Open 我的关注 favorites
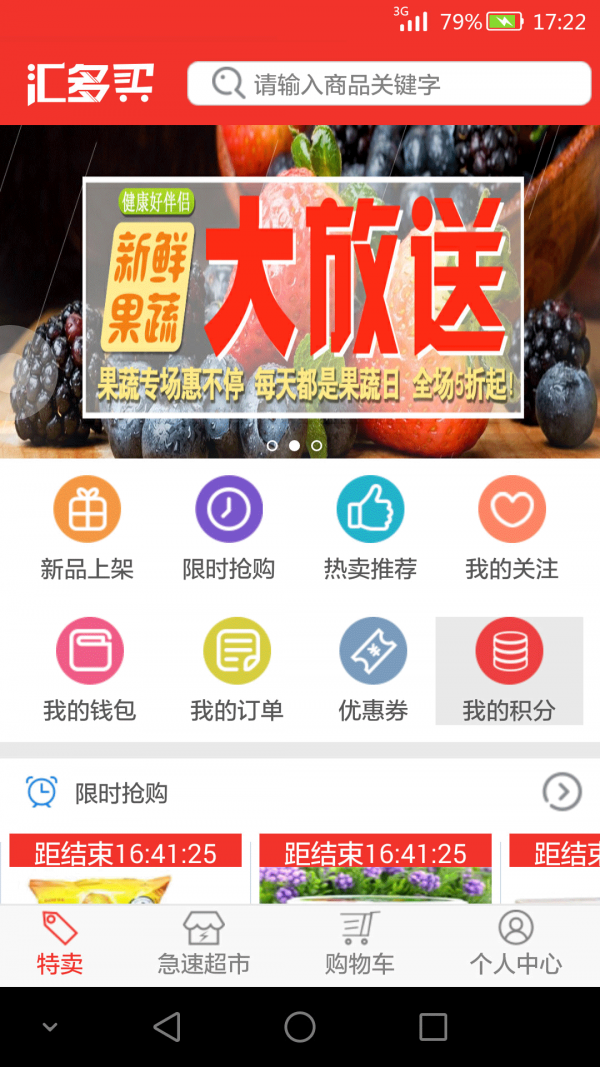Screen dimensions: 600x1067 pos(511,528)
